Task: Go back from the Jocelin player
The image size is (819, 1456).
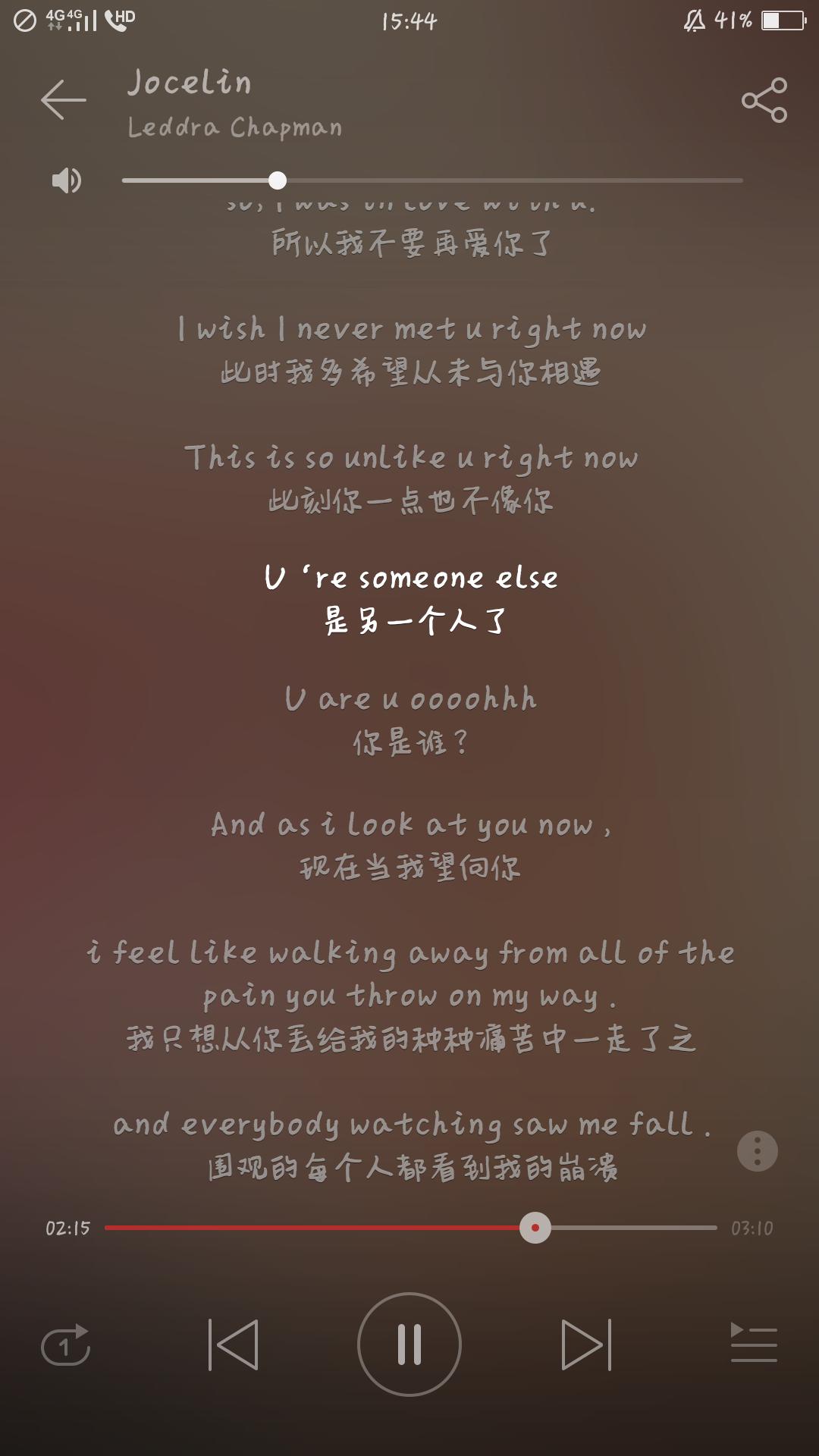Action: [64, 100]
